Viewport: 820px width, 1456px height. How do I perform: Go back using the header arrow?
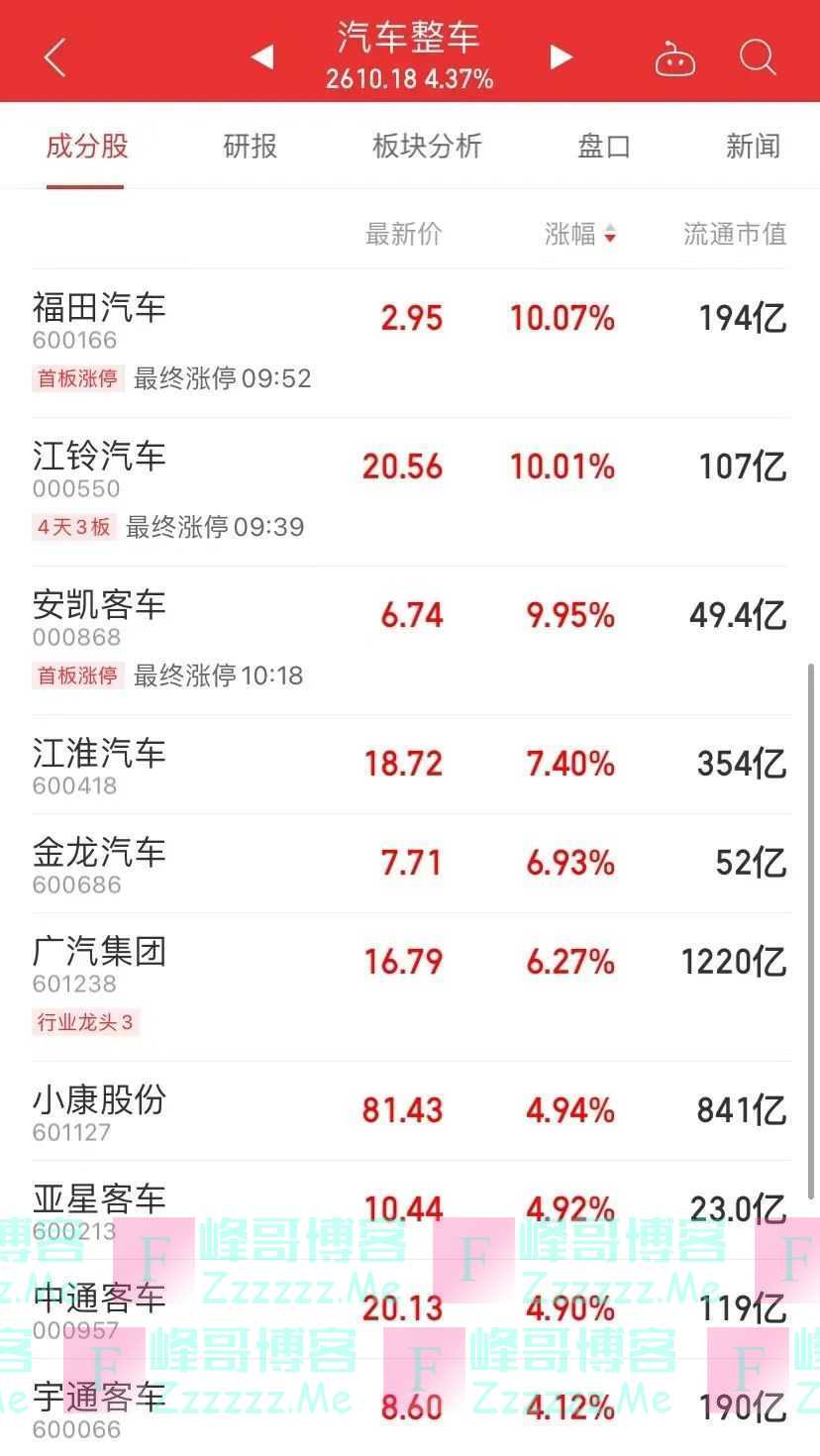tap(54, 57)
